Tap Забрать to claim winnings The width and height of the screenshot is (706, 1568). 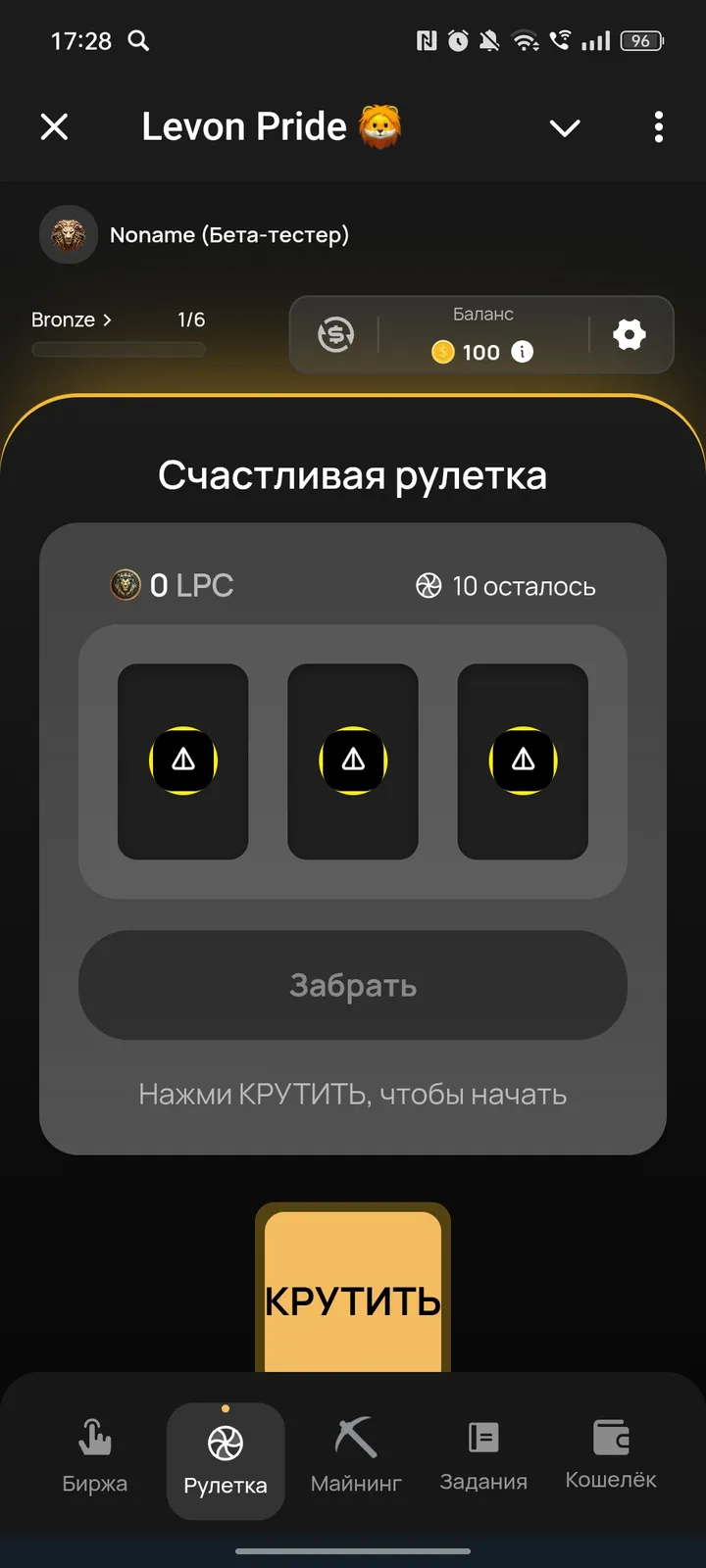click(x=353, y=985)
